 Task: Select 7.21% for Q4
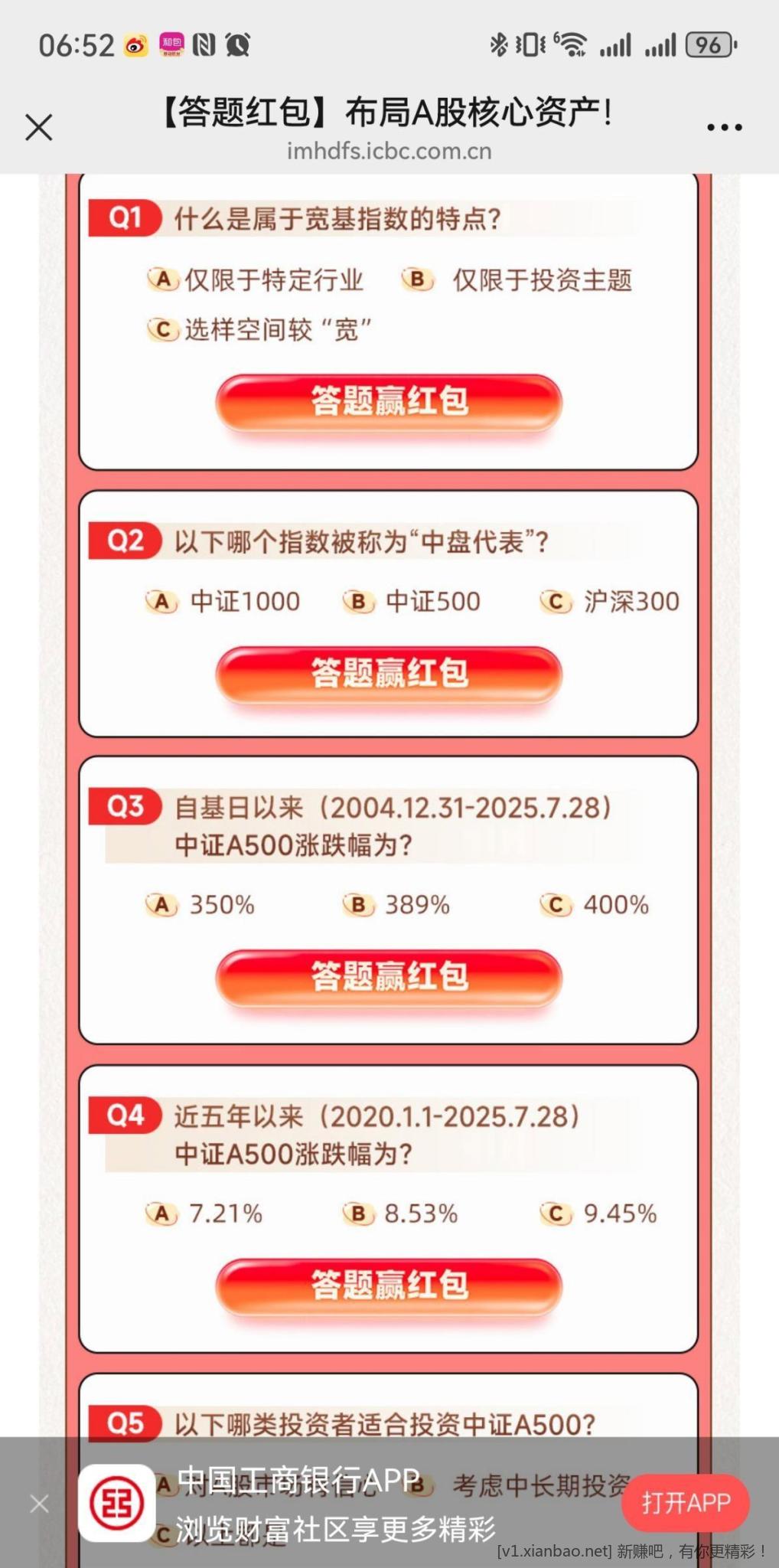point(204,1214)
